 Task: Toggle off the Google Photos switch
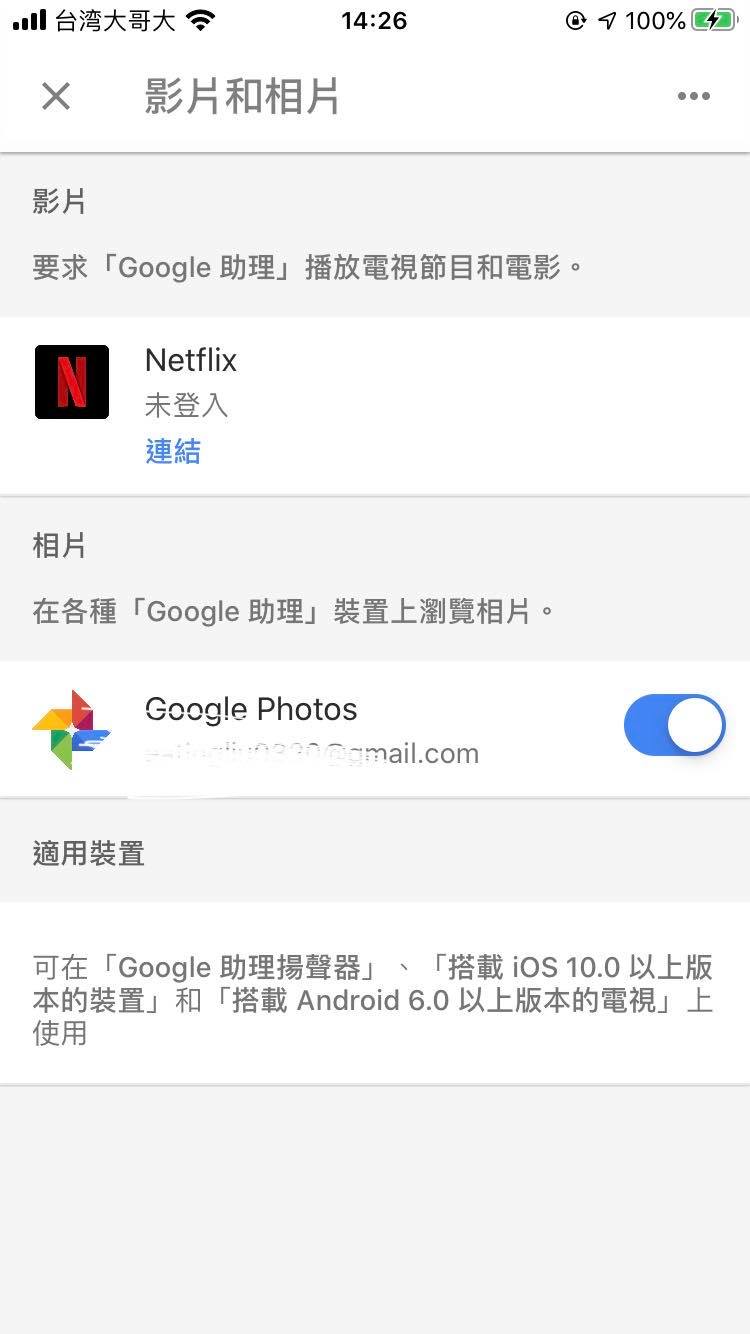coord(674,725)
